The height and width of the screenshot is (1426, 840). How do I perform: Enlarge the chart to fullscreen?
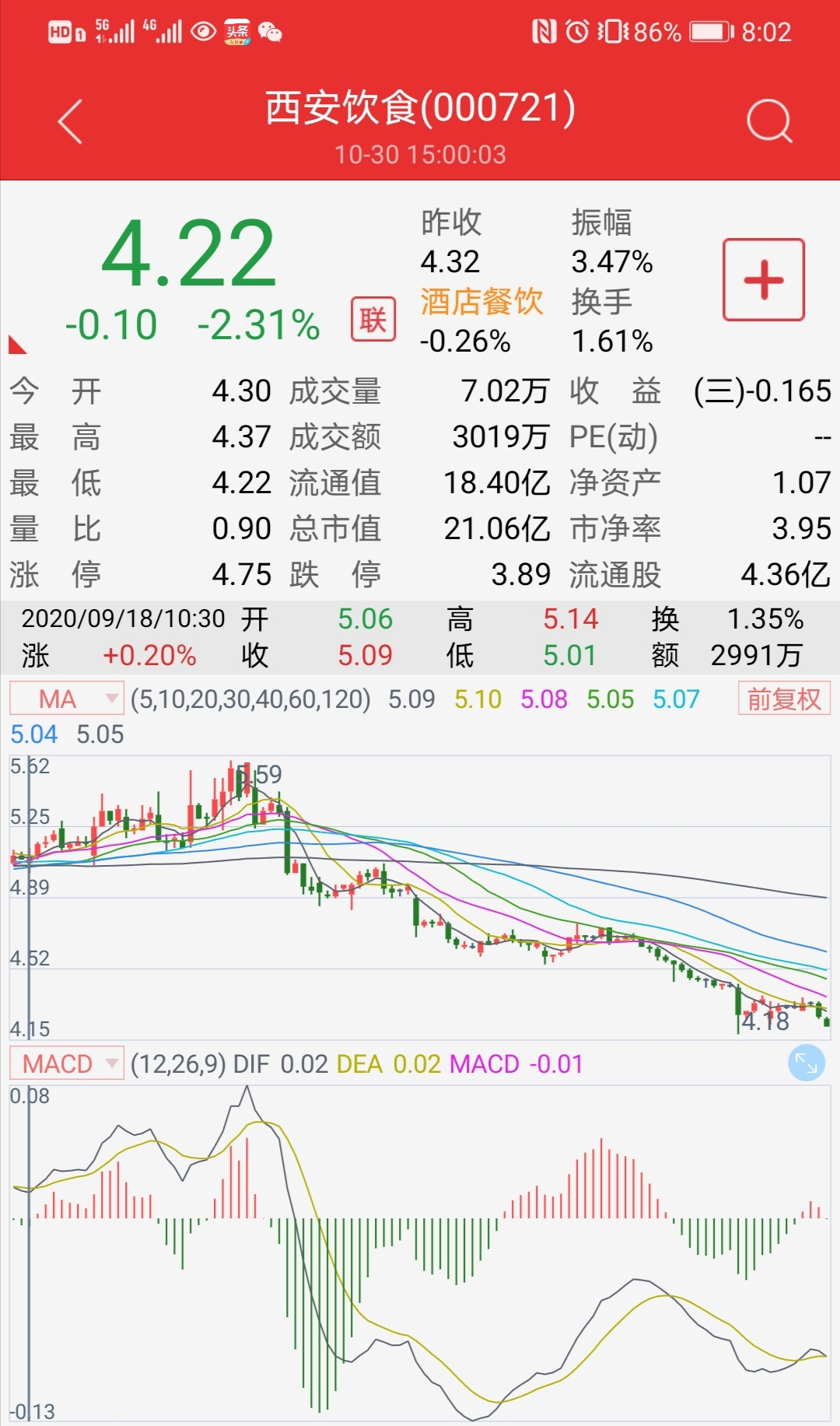(806, 1063)
